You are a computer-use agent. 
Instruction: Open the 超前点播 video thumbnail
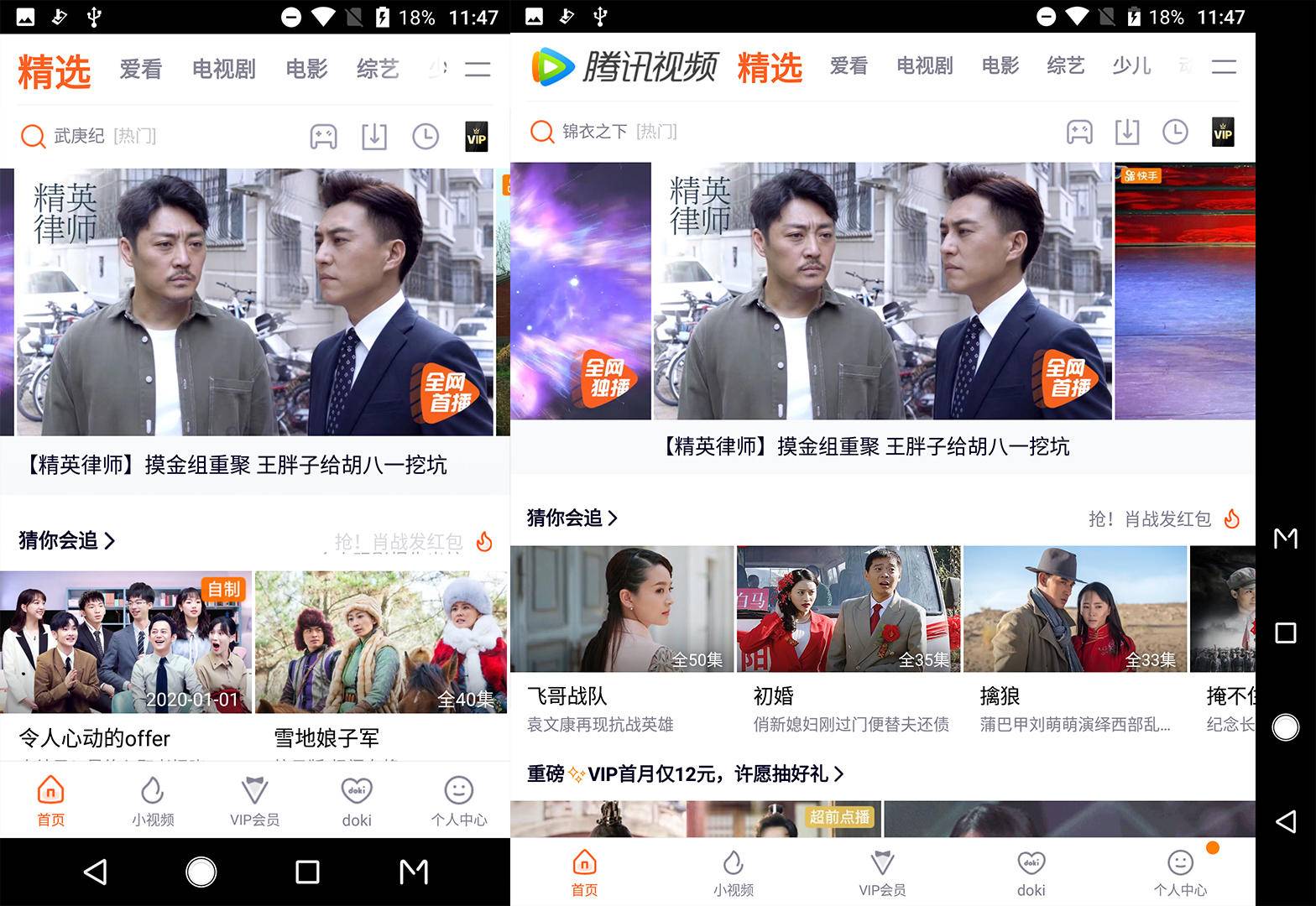tap(695, 819)
